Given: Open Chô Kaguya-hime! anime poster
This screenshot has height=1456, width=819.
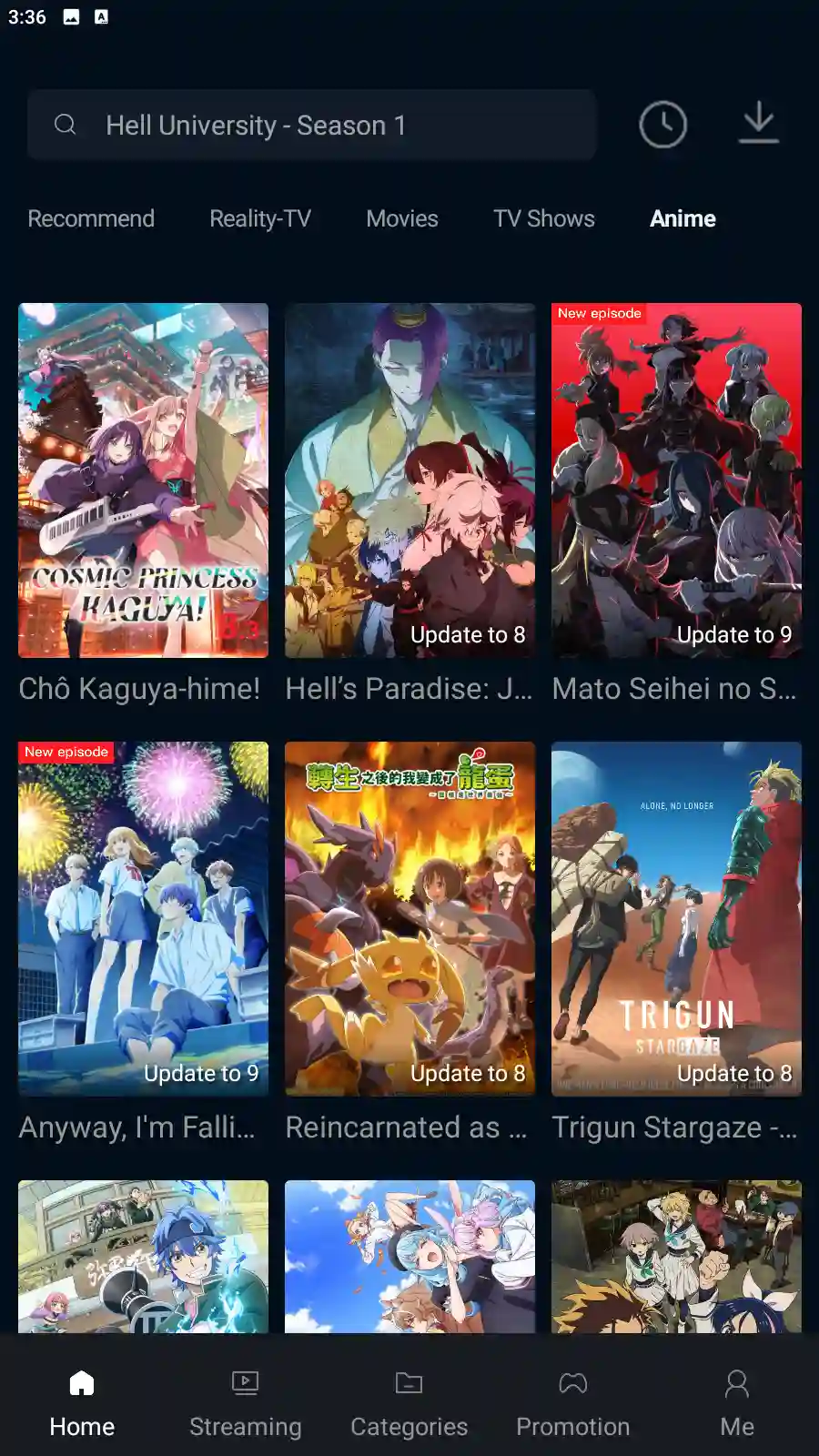Looking at the screenshot, I should point(143,480).
